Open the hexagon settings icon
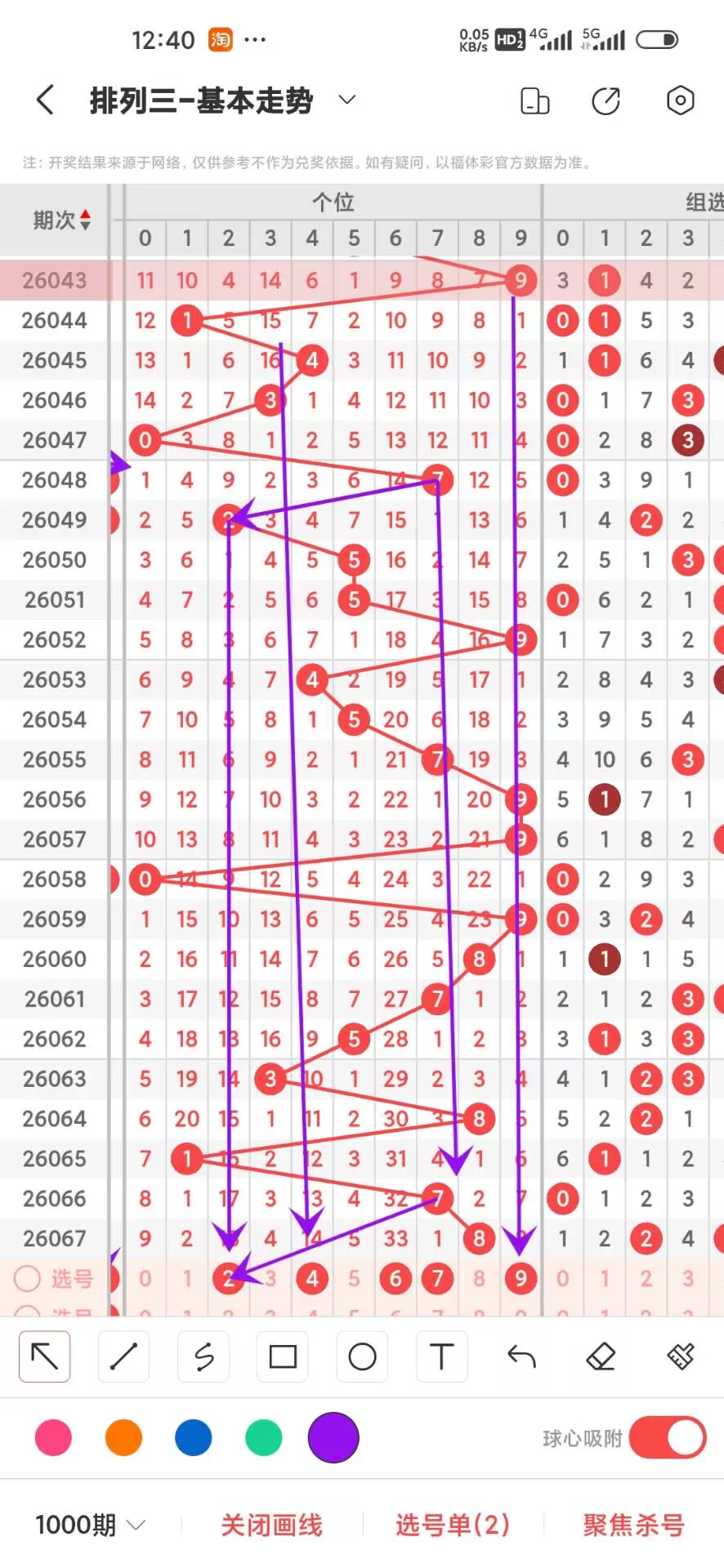Image resolution: width=724 pixels, height=1568 pixels. click(x=680, y=100)
